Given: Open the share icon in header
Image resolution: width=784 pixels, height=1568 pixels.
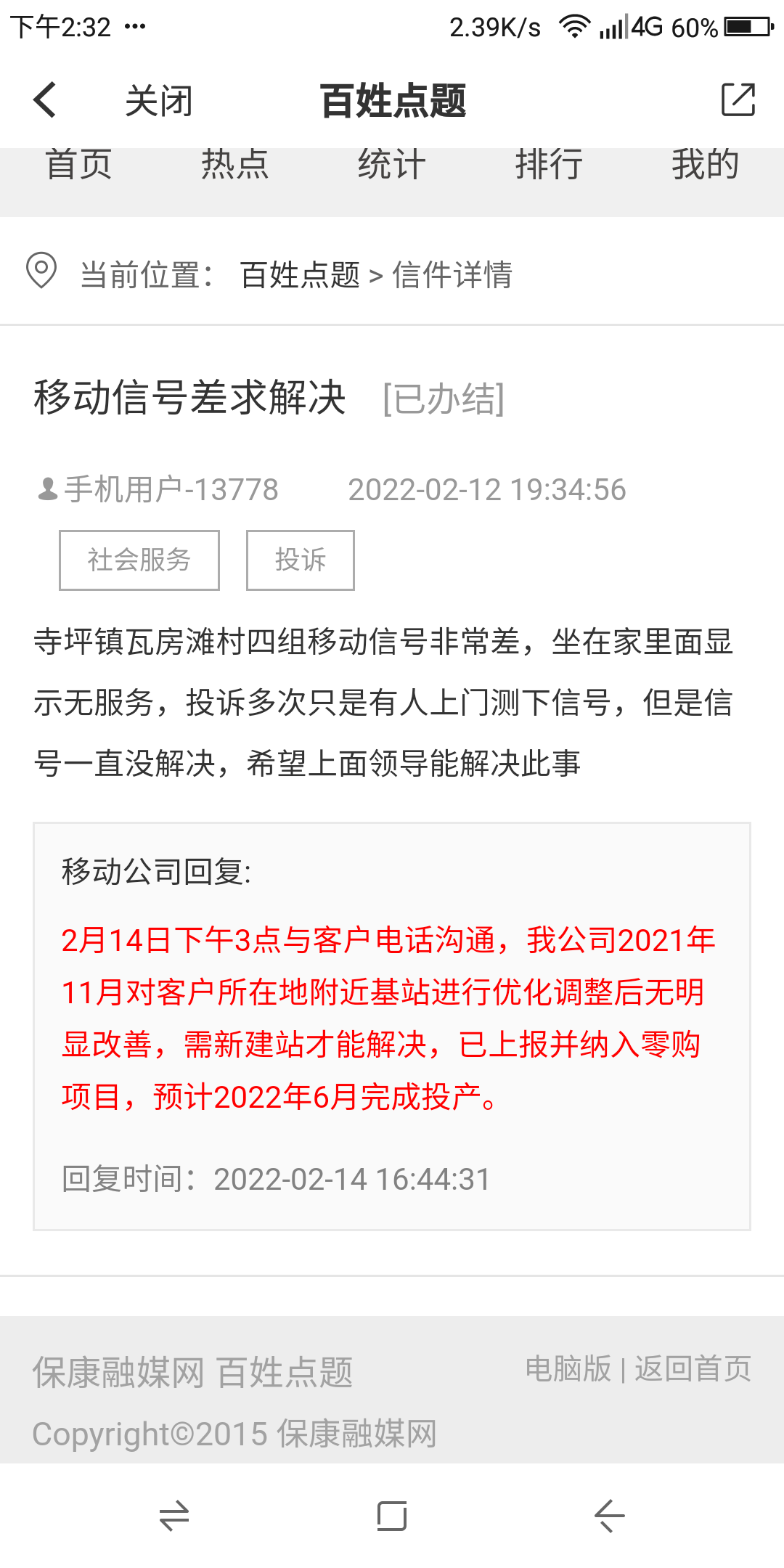Looking at the screenshot, I should (738, 100).
